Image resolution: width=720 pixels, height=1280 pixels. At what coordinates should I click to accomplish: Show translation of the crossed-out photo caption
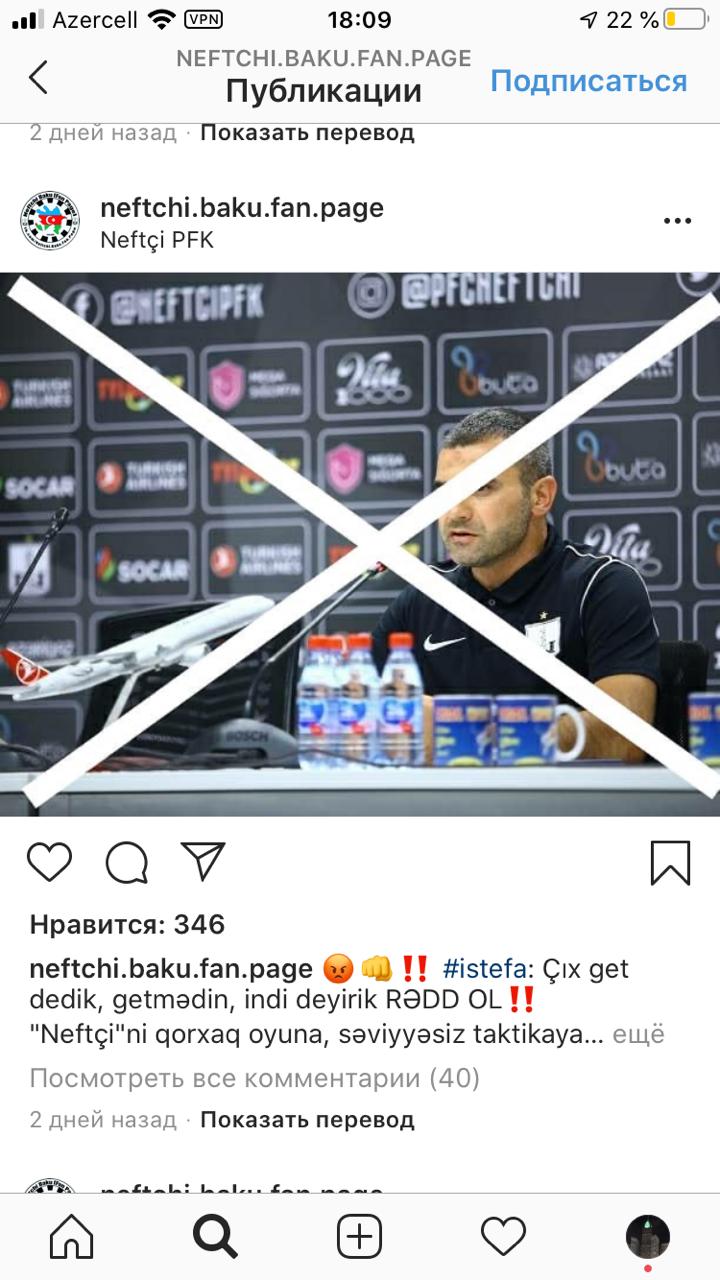307,1120
